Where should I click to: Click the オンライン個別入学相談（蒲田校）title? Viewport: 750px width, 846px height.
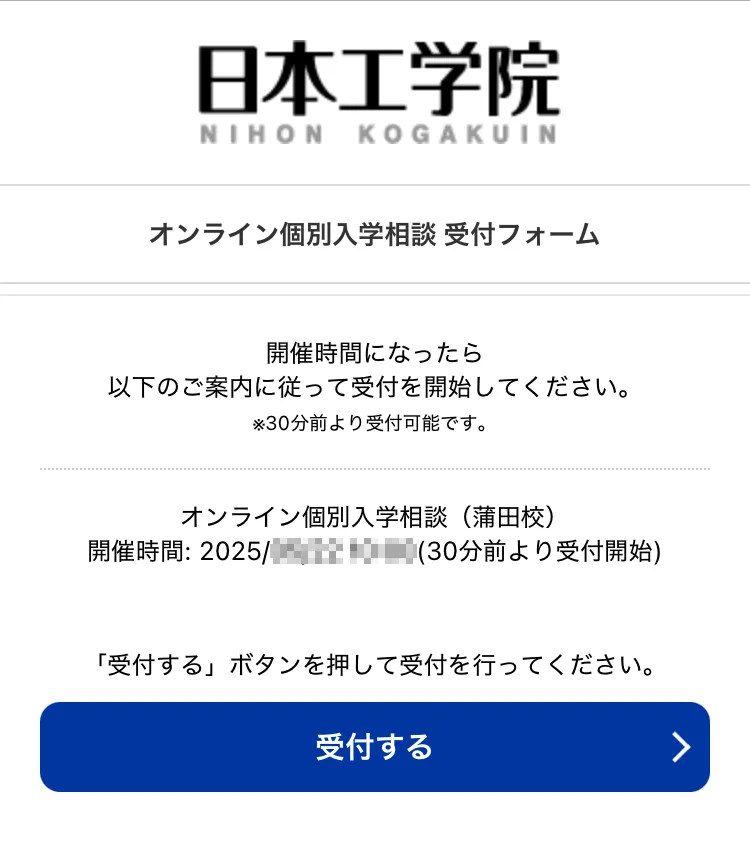375,515
